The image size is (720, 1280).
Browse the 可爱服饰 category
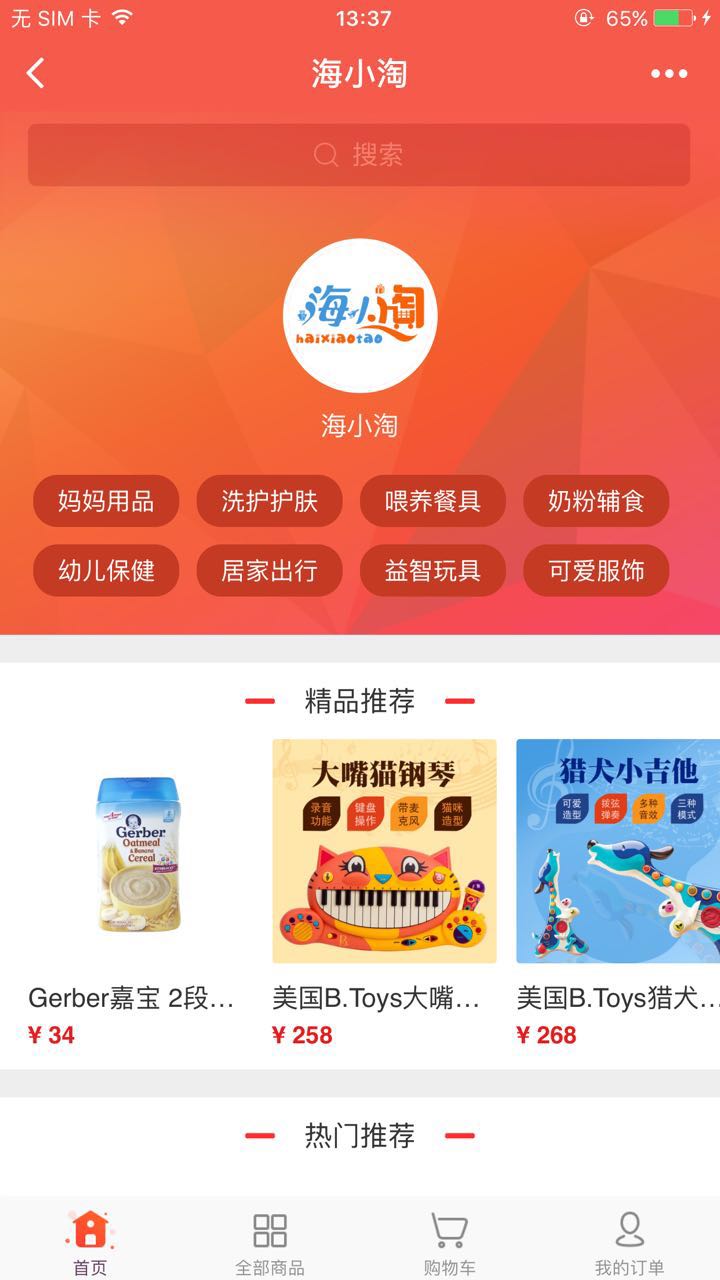(x=596, y=571)
